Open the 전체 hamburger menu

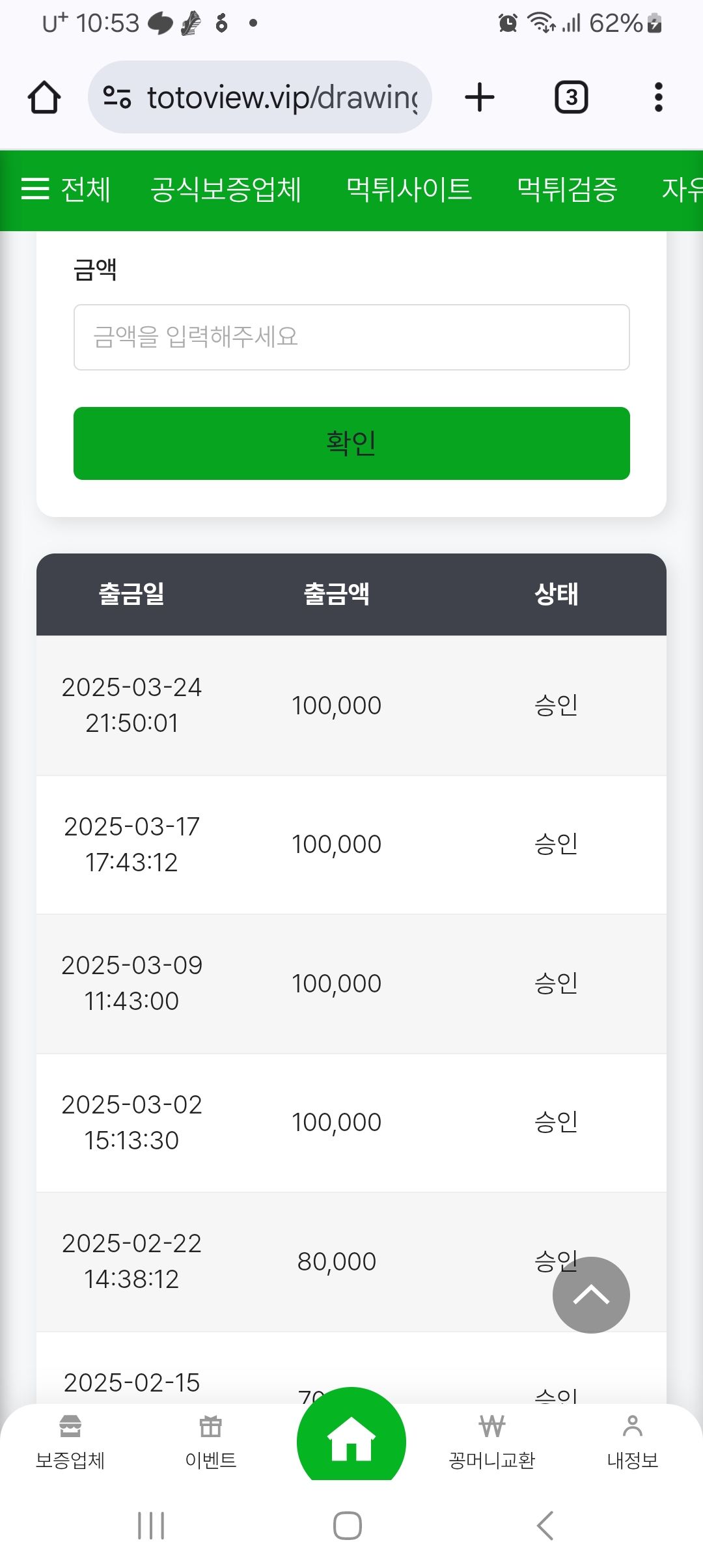coord(65,189)
